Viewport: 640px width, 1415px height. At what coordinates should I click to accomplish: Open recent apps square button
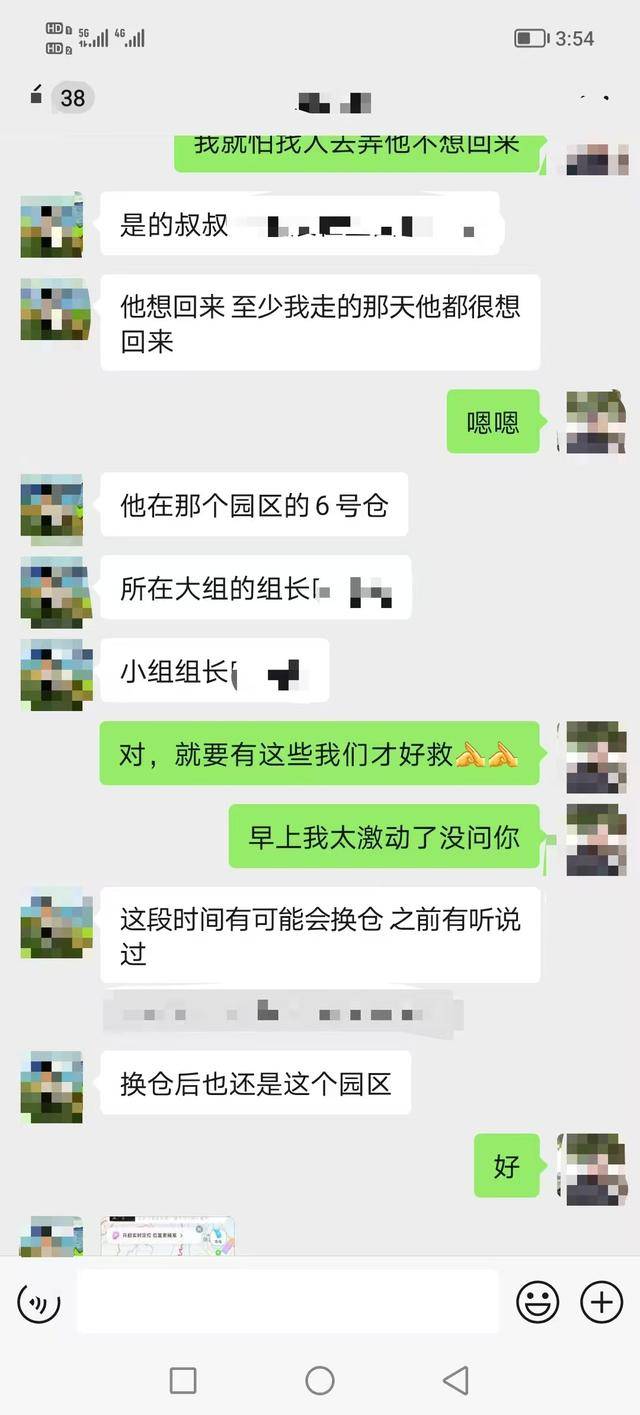[183, 1381]
